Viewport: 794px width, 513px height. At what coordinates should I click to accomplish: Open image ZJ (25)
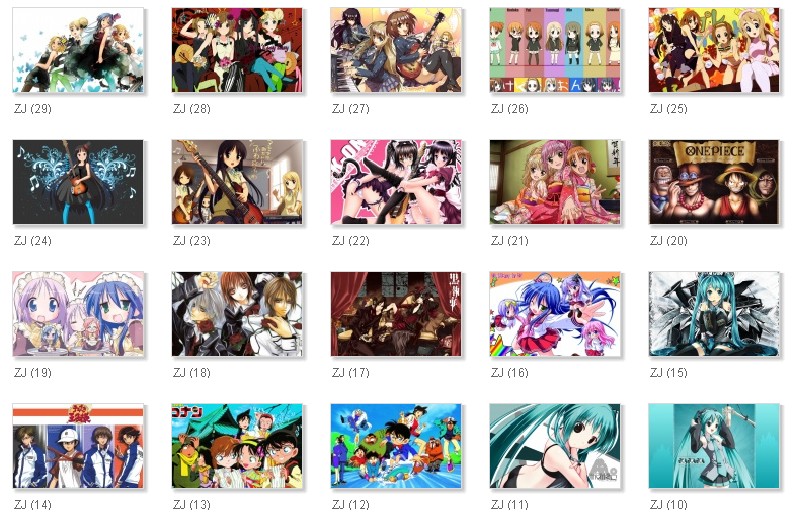point(714,50)
